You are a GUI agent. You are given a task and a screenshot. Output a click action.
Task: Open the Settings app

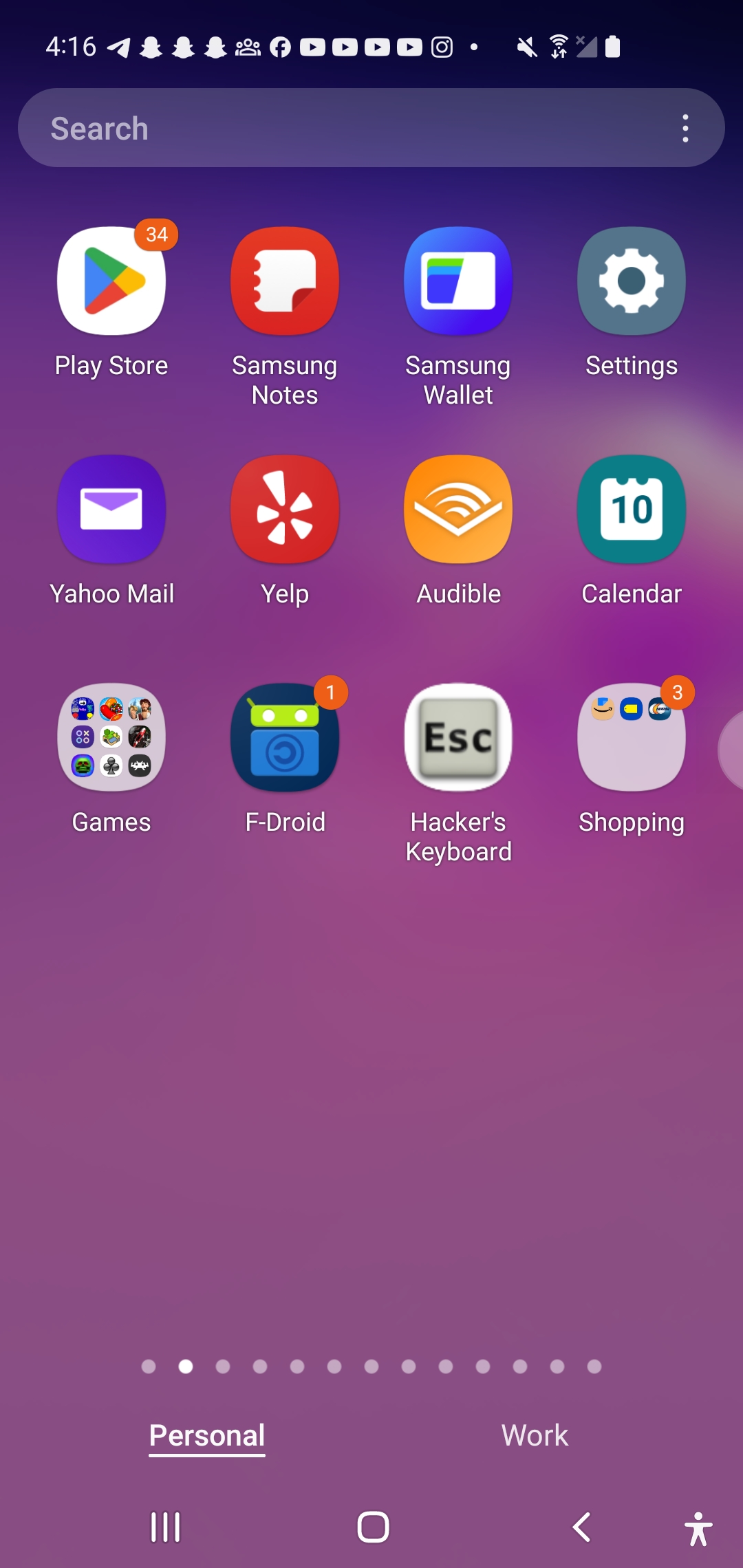[x=632, y=281]
